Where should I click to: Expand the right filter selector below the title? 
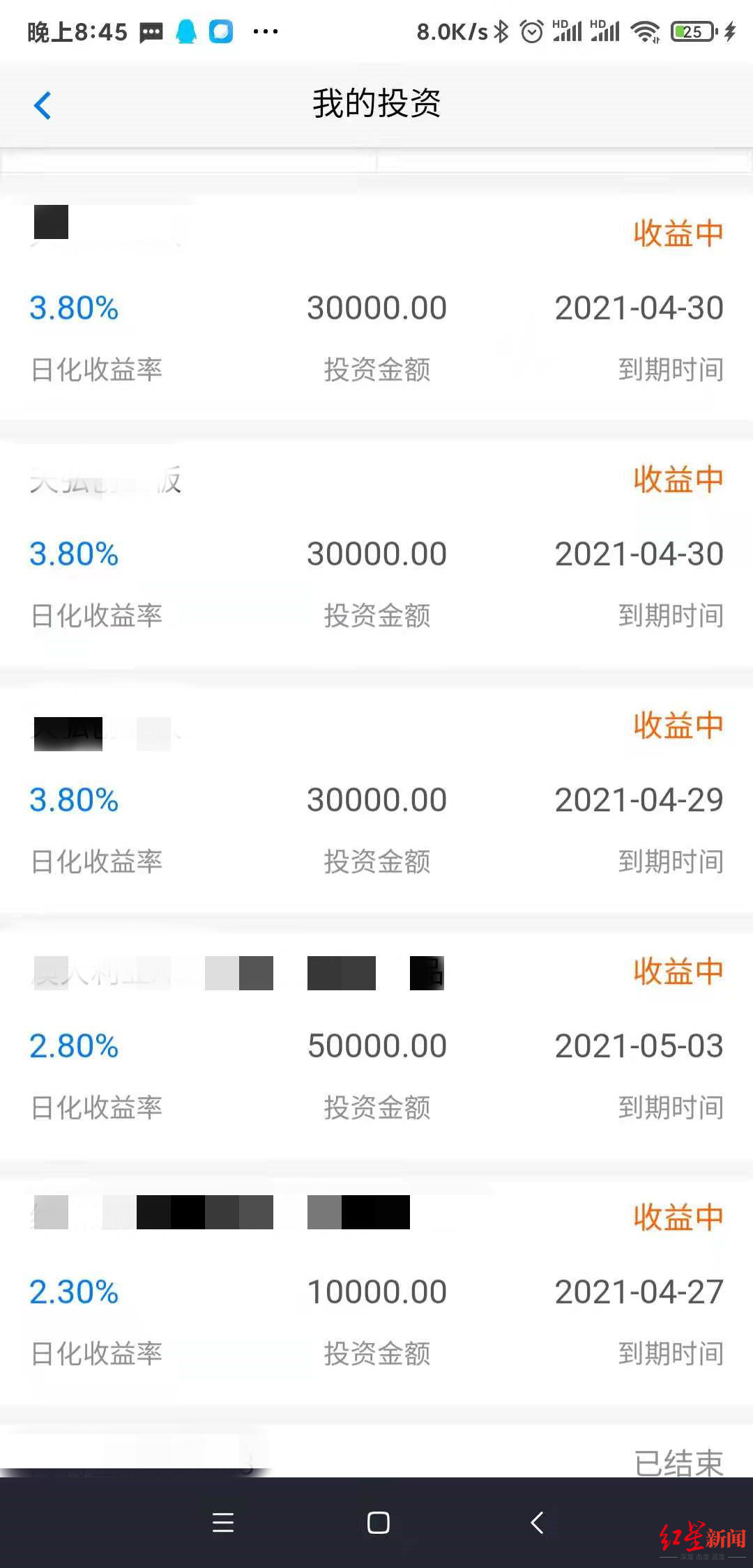pyautogui.click(x=565, y=160)
